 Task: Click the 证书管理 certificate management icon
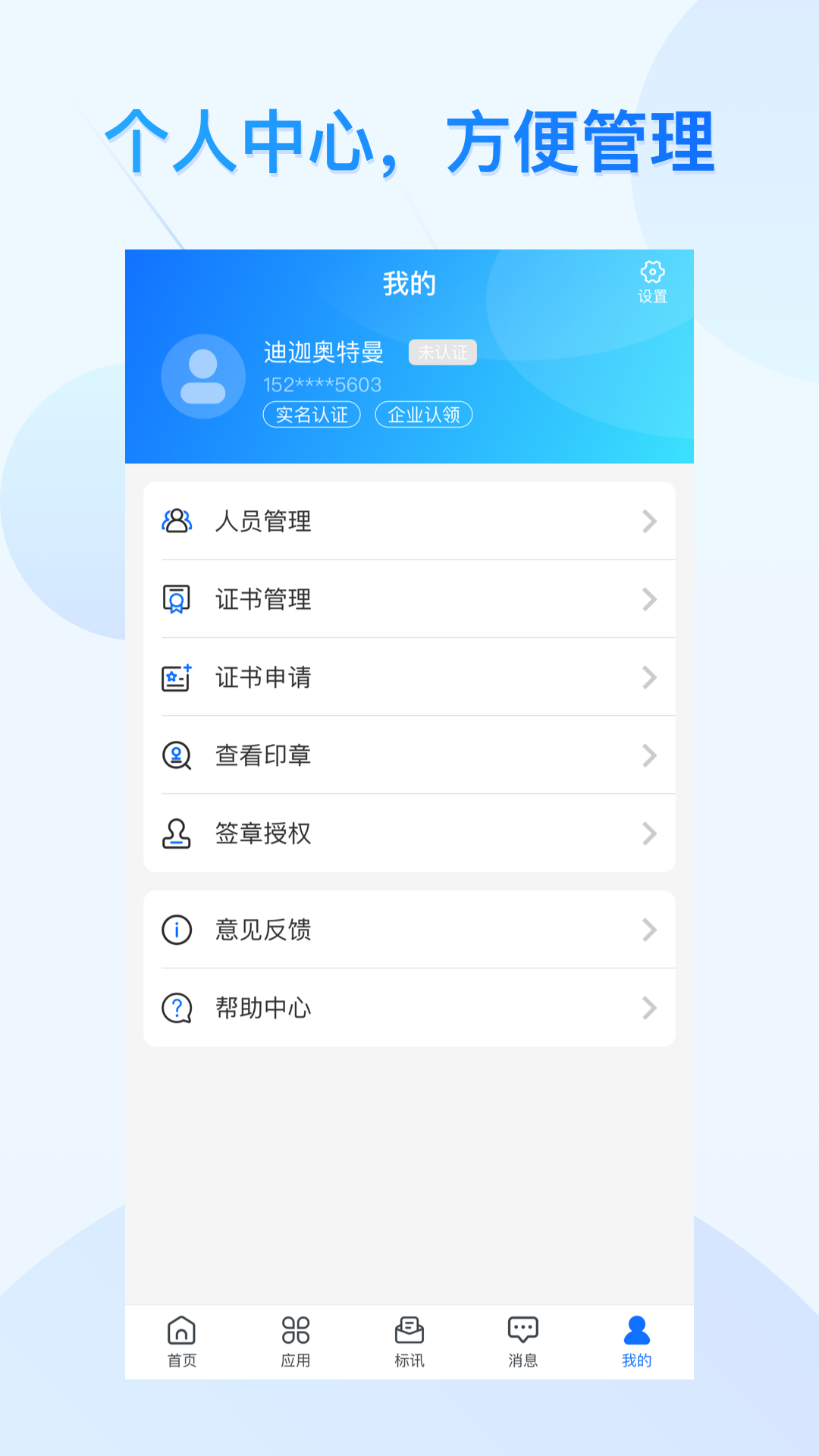click(177, 599)
